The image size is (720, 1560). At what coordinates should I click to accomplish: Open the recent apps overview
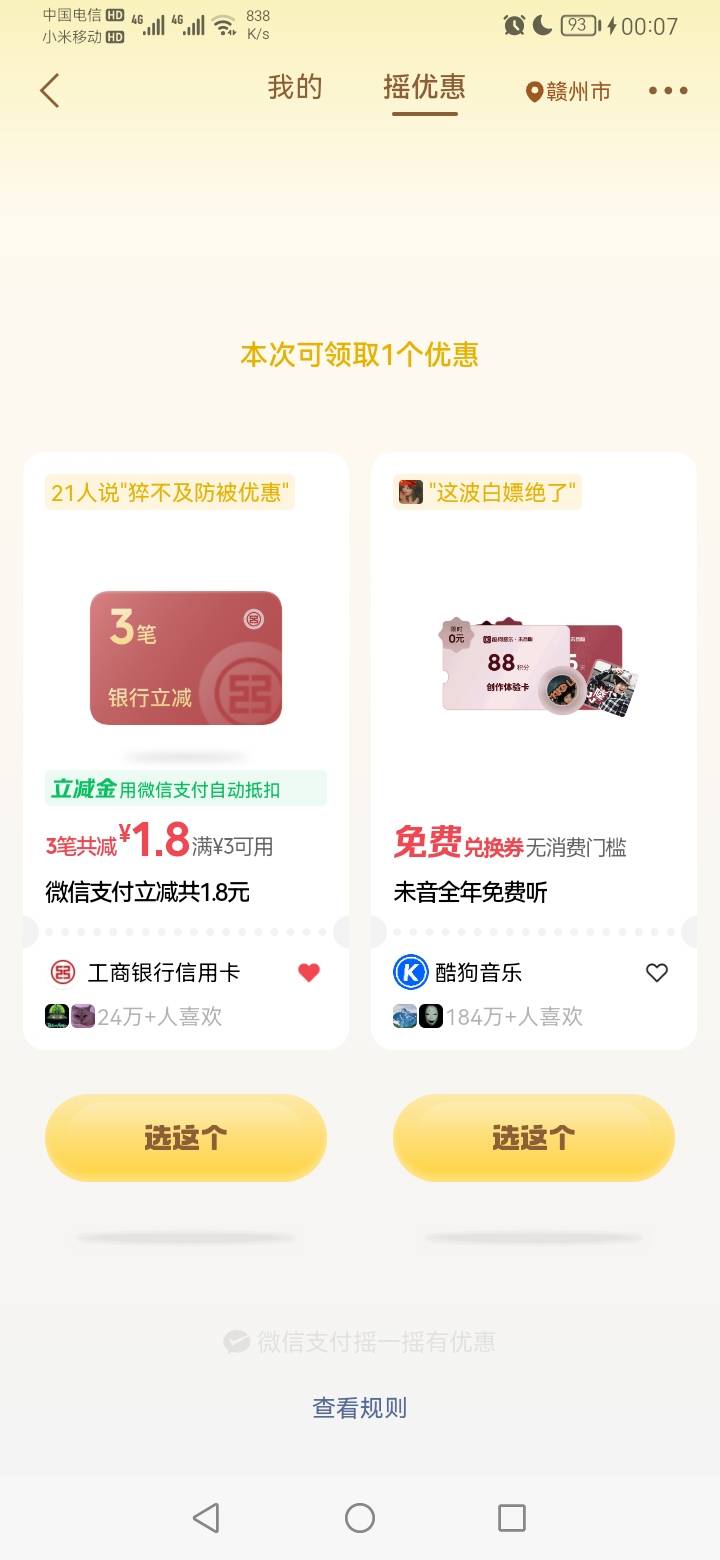point(512,1518)
